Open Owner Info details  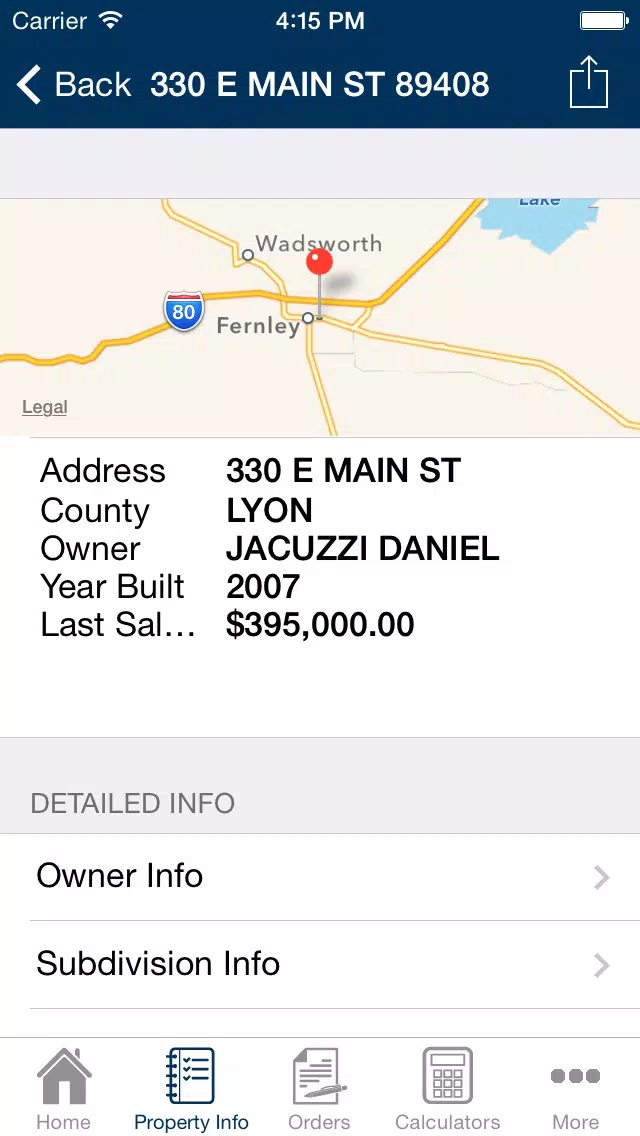pyautogui.click(x=320, y=877)
